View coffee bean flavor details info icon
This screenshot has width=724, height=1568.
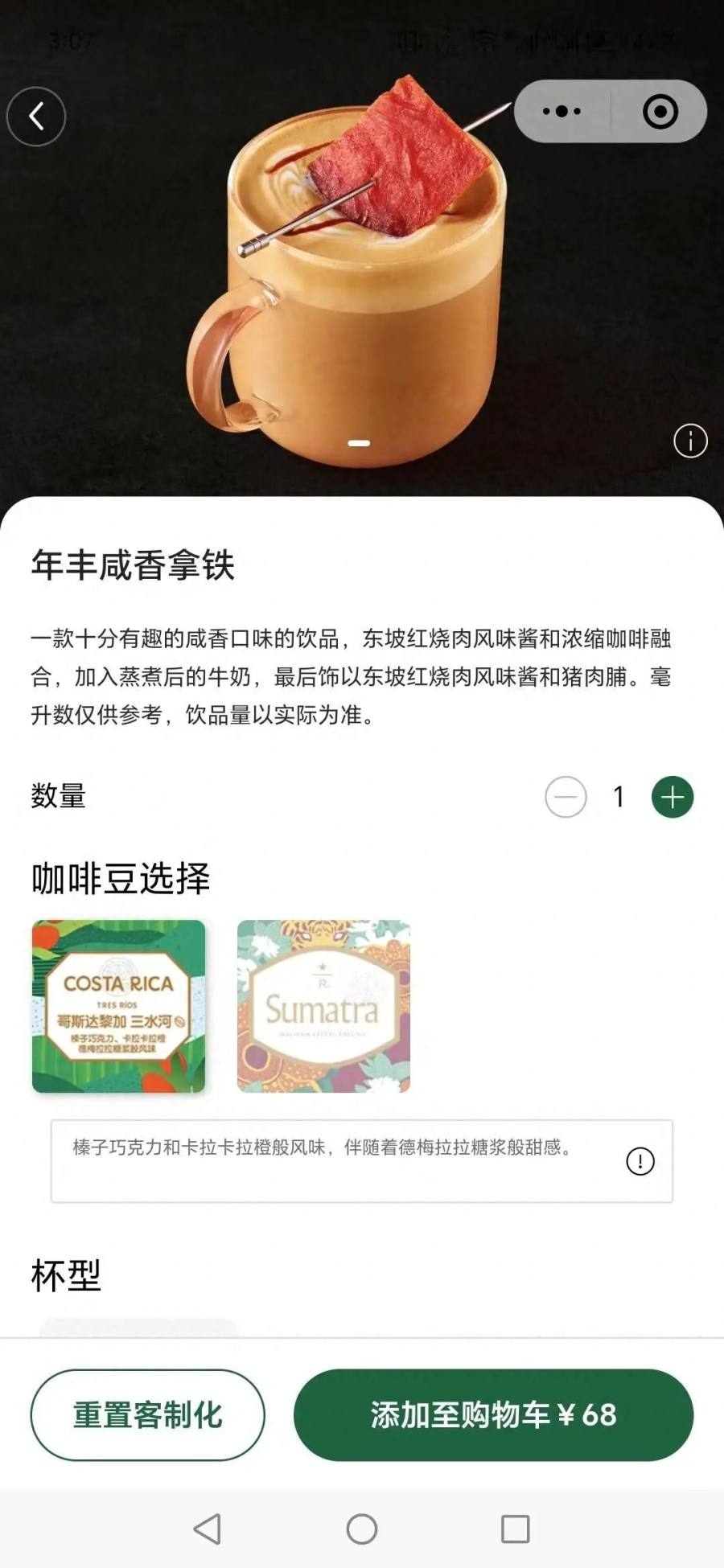[x=640, y=1161]
